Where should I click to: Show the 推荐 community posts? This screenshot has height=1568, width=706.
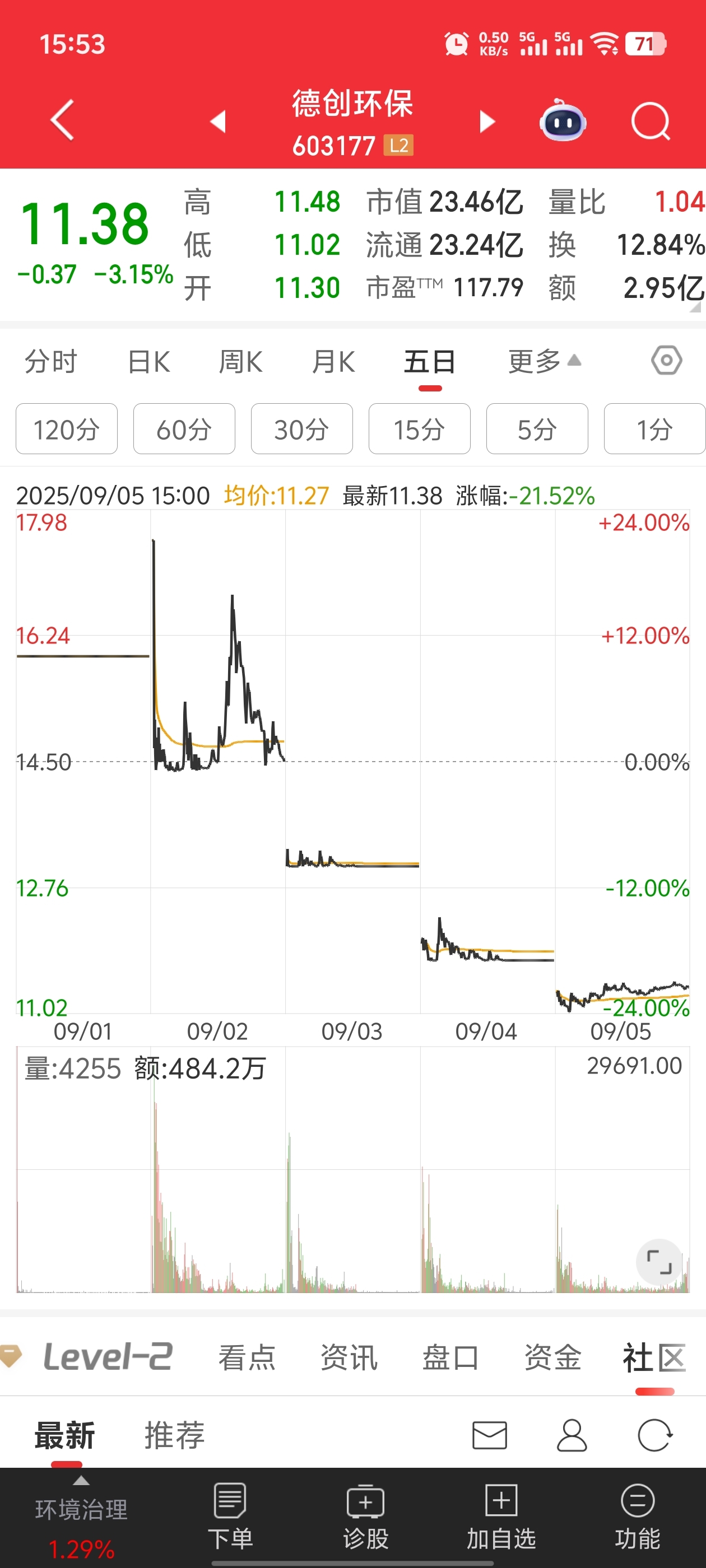click(x=174, y=1435)
